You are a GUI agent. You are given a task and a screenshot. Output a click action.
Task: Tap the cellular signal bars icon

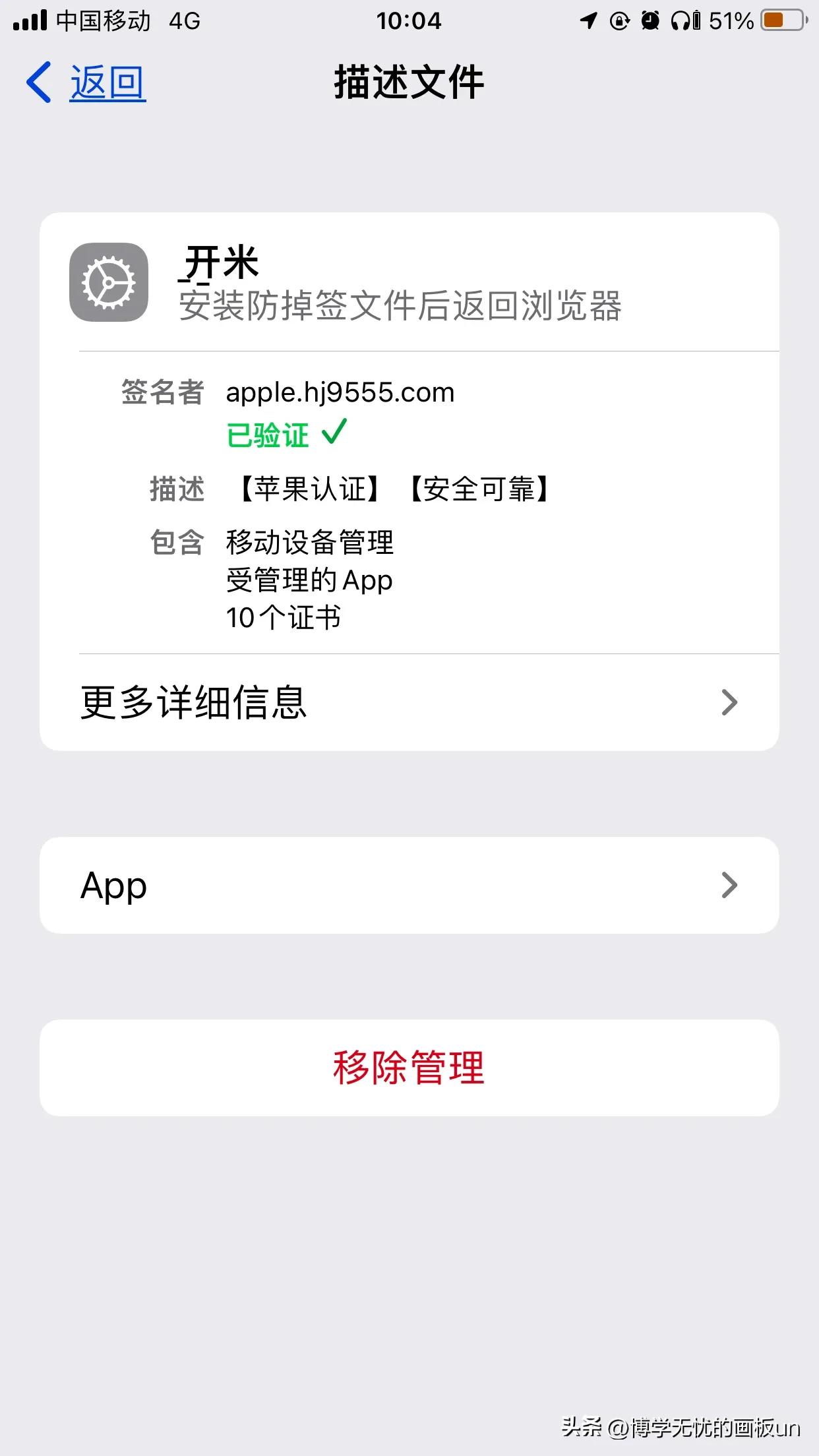click(32, 20)
